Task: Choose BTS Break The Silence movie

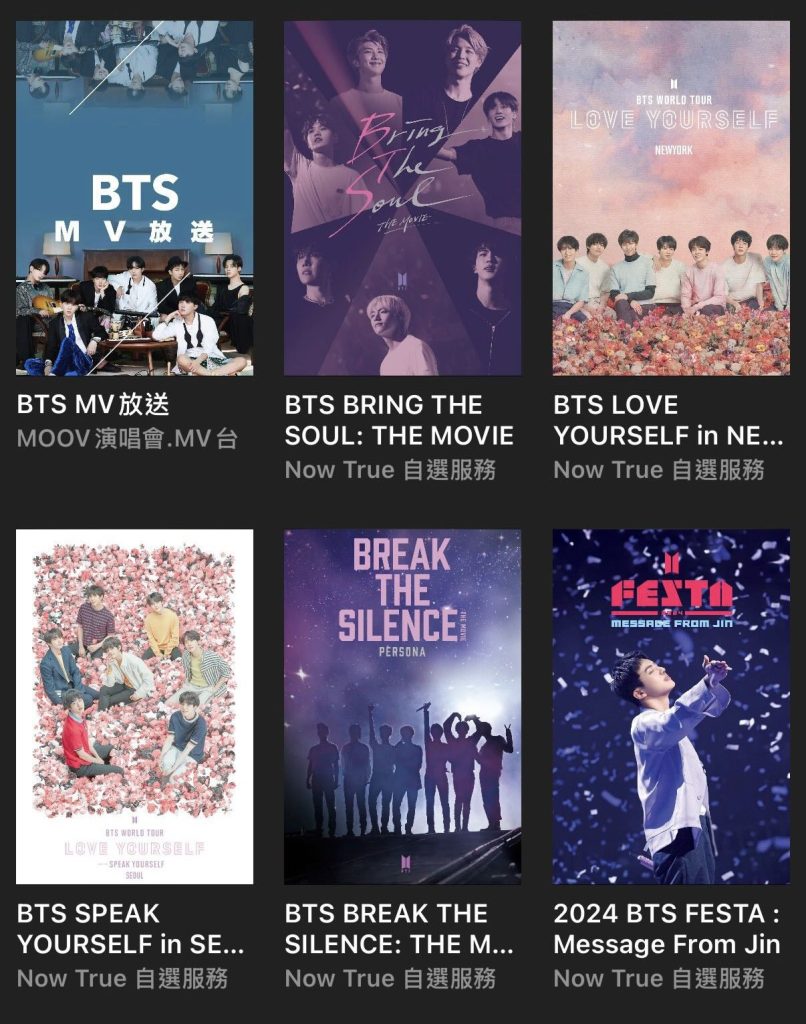Action: (402, 706)
